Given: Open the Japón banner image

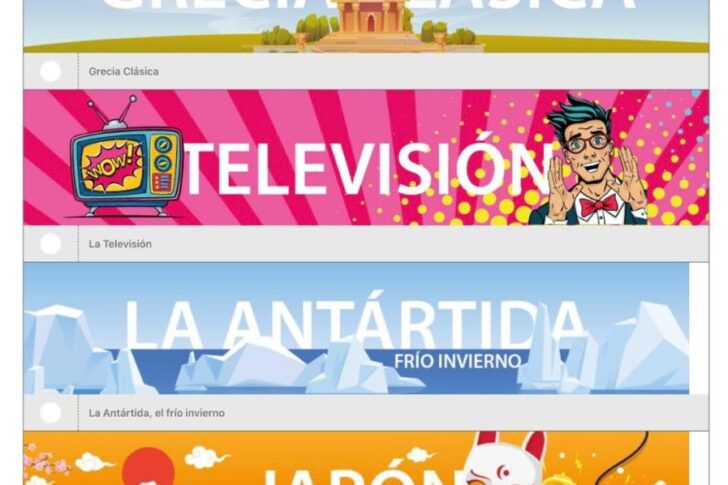Looking at the screenshot, I should (x=356, y=460).
